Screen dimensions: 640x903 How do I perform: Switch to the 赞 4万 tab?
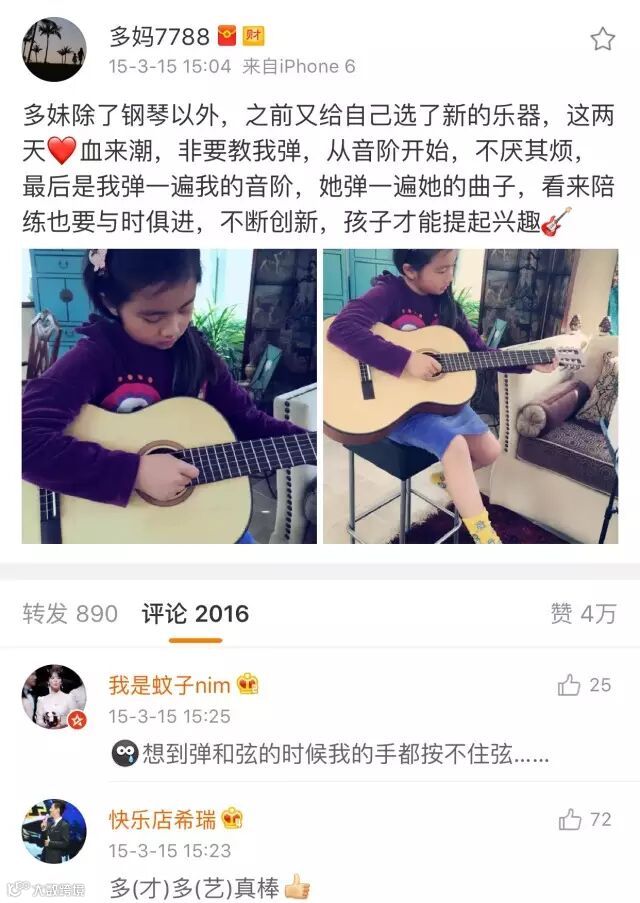click(x=583, y=613)
